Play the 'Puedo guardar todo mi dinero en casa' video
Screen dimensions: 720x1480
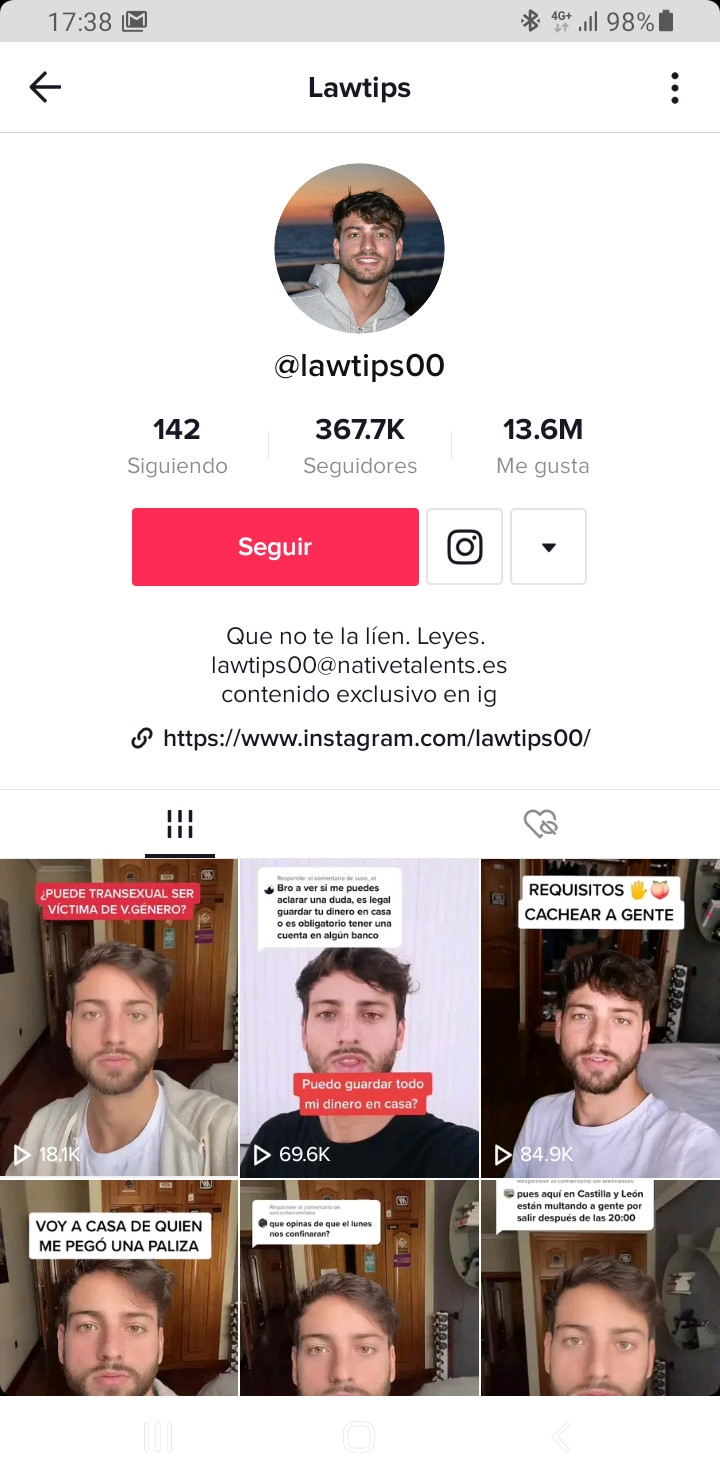(x=360, y=1017)
